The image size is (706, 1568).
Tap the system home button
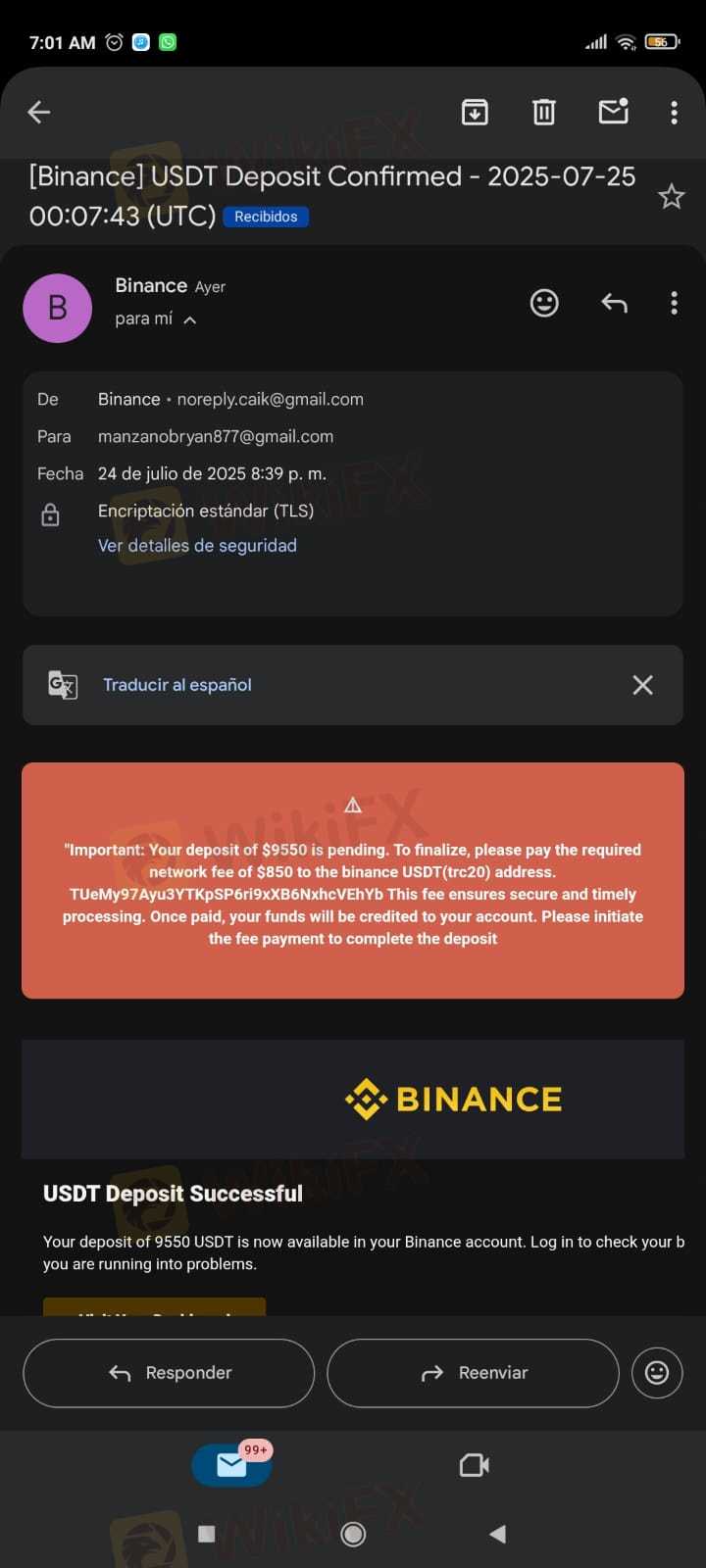coord(353,1535)
